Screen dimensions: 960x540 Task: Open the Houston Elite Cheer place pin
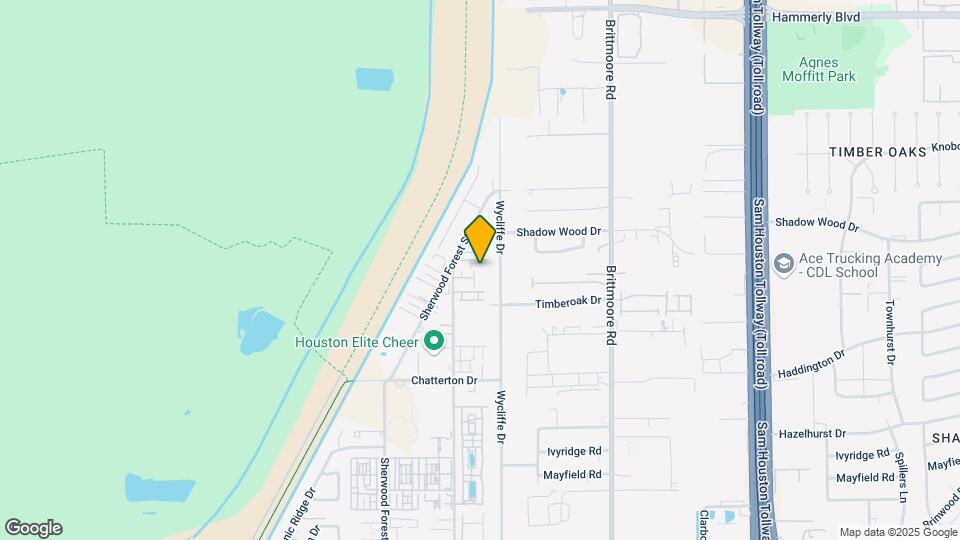(434, 342)
